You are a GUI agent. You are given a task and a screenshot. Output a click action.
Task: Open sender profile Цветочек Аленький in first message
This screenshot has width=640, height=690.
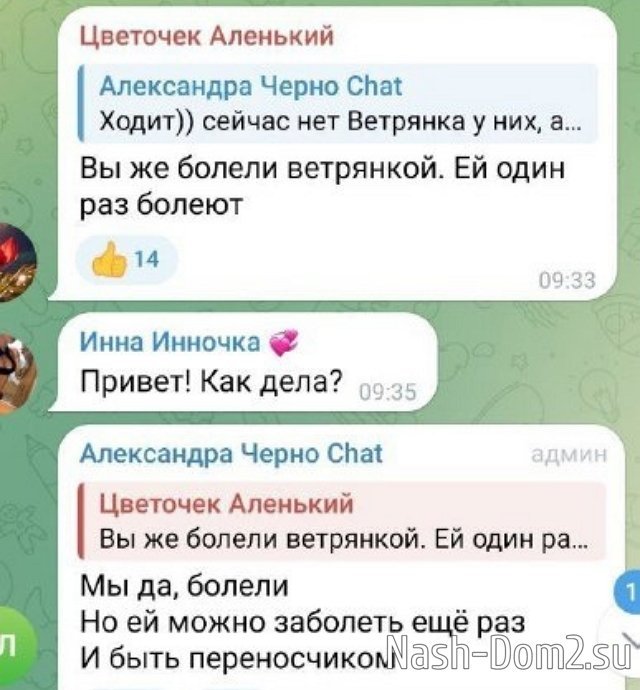click(206, 37)
